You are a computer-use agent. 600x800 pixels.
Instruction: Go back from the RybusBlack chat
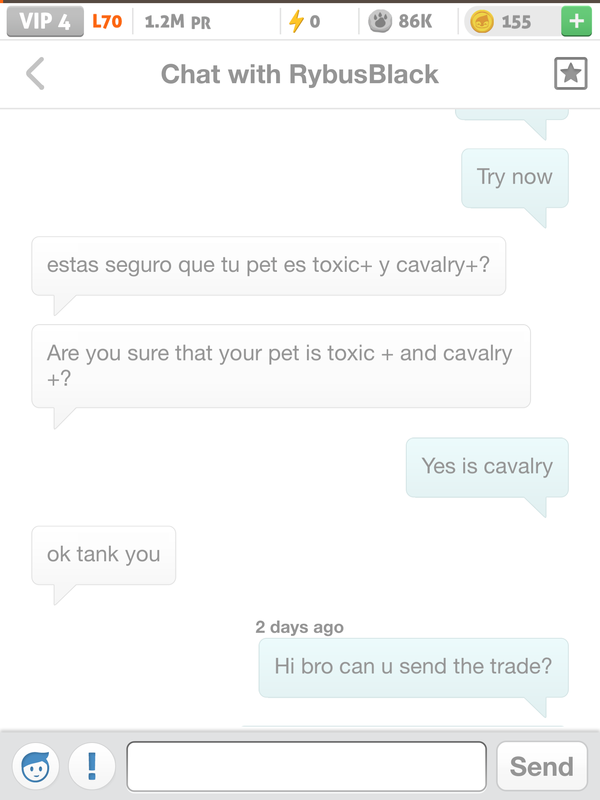(36, 74)
